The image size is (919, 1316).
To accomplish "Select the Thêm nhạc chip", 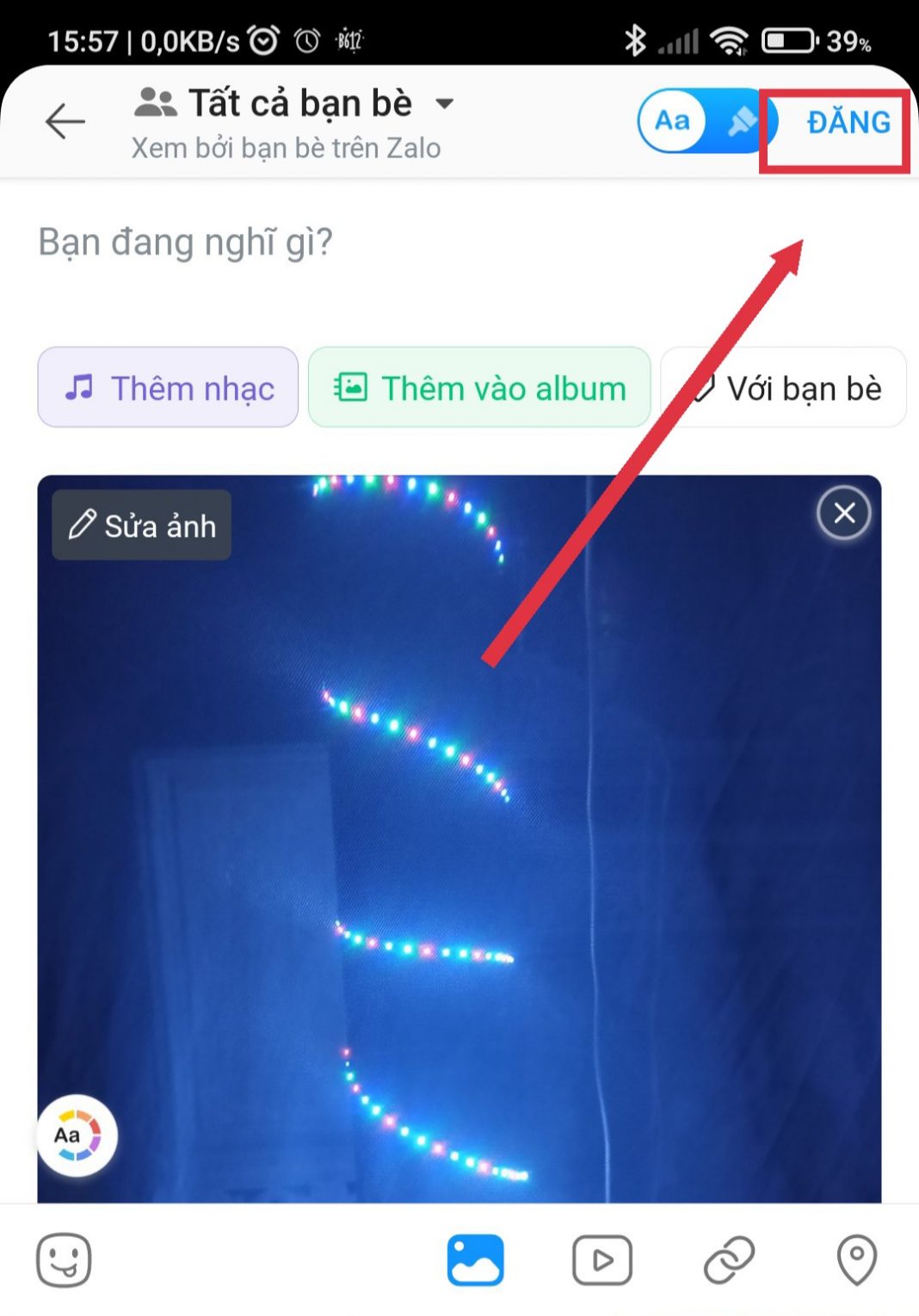I will pyautogui.click(x=169, y=388).
